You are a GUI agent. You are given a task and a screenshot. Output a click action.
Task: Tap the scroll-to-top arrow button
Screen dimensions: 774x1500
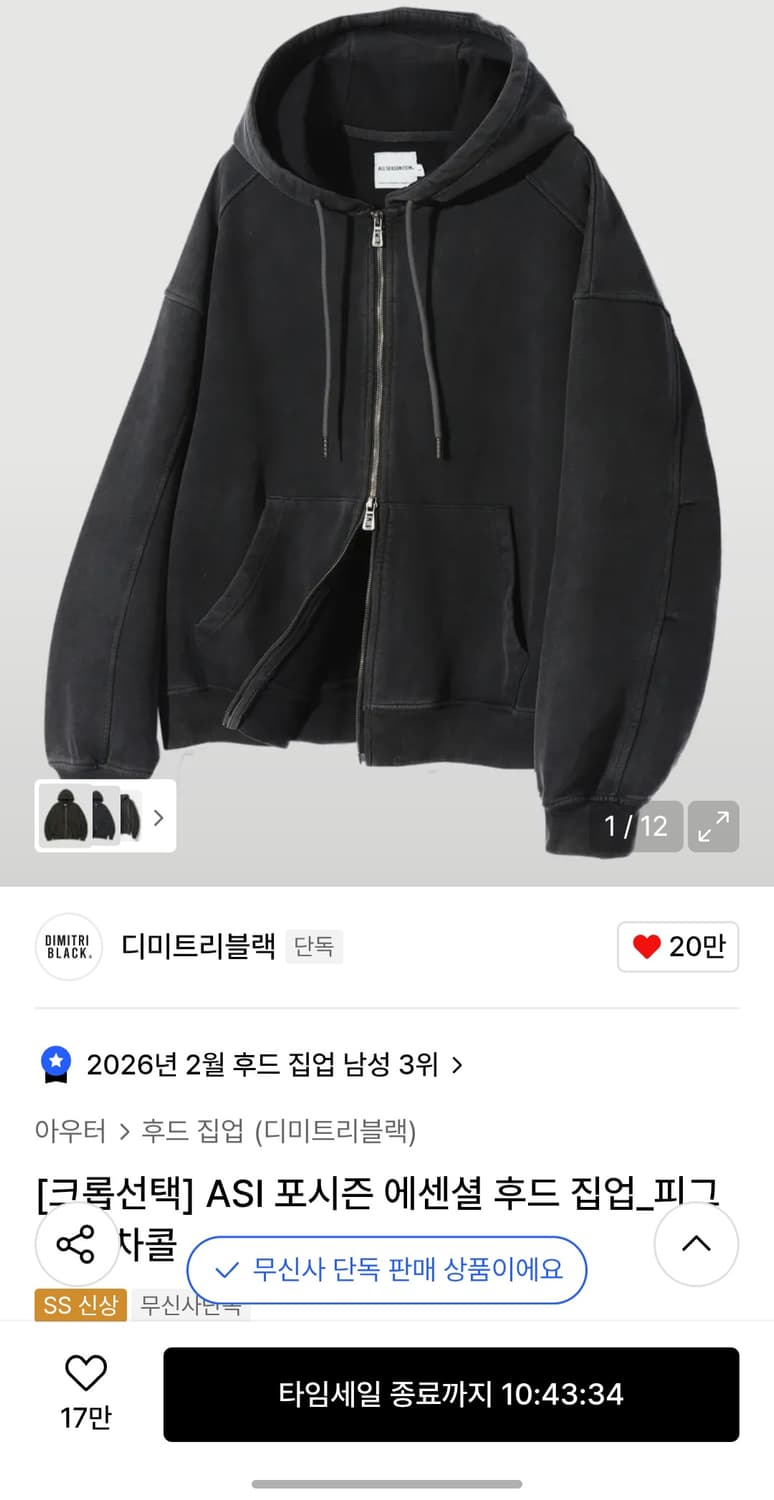(696, 1244)
